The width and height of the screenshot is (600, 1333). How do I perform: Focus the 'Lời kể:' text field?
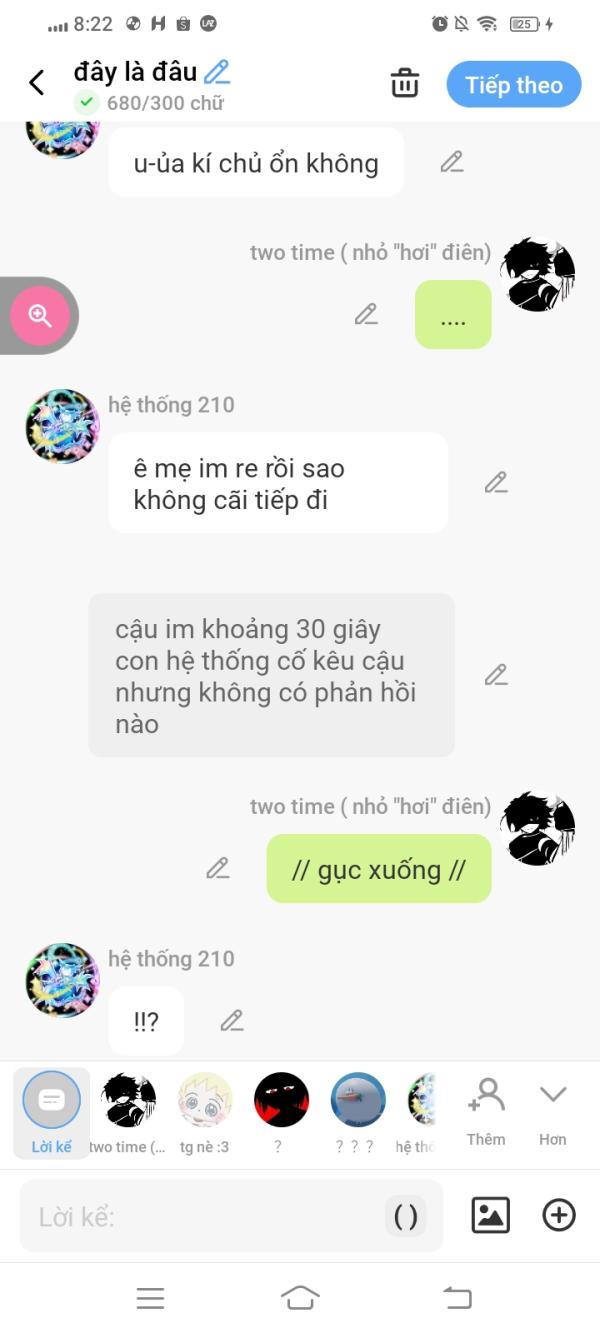[200, 1217]
